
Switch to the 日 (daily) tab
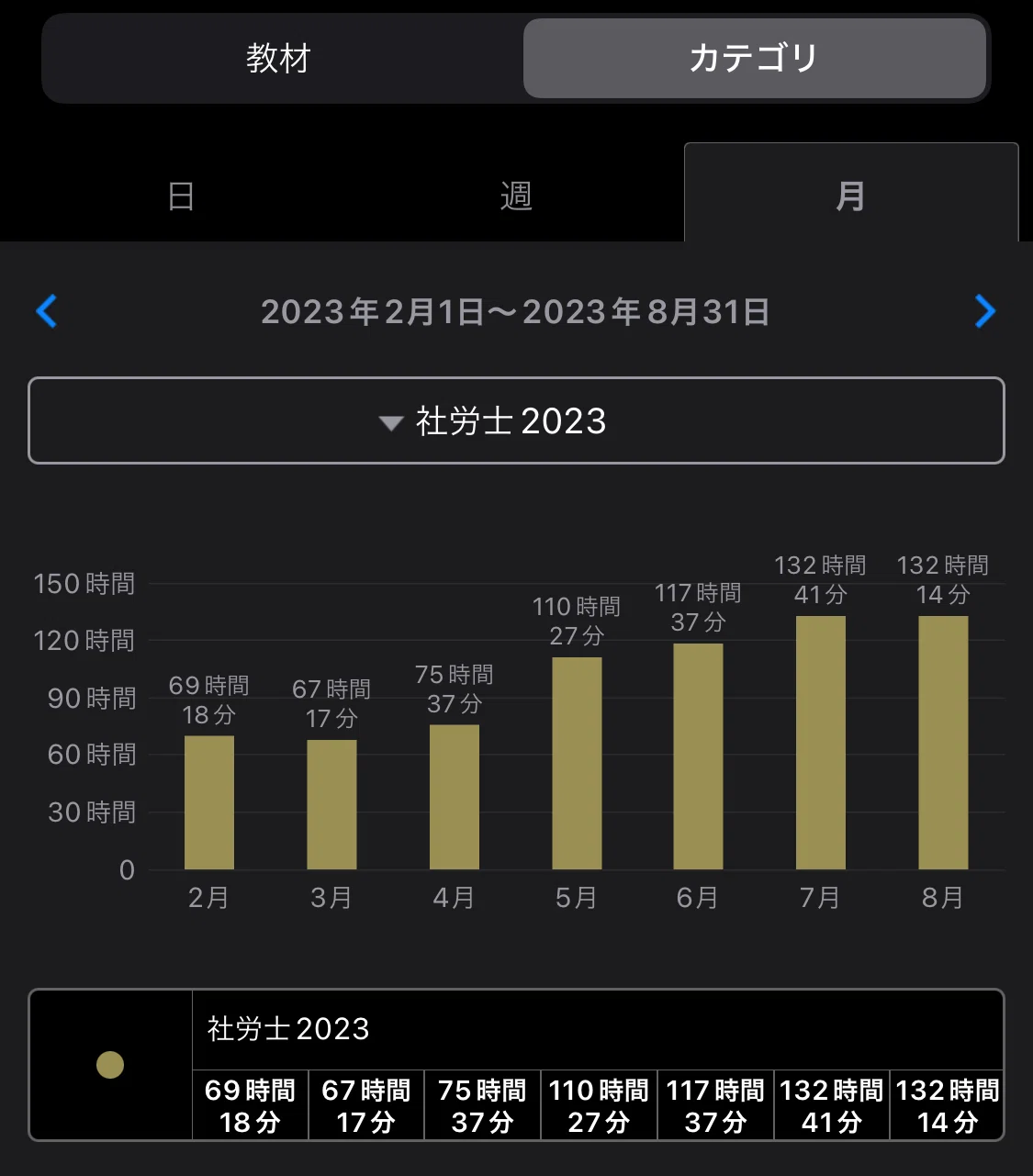point(181,196)
